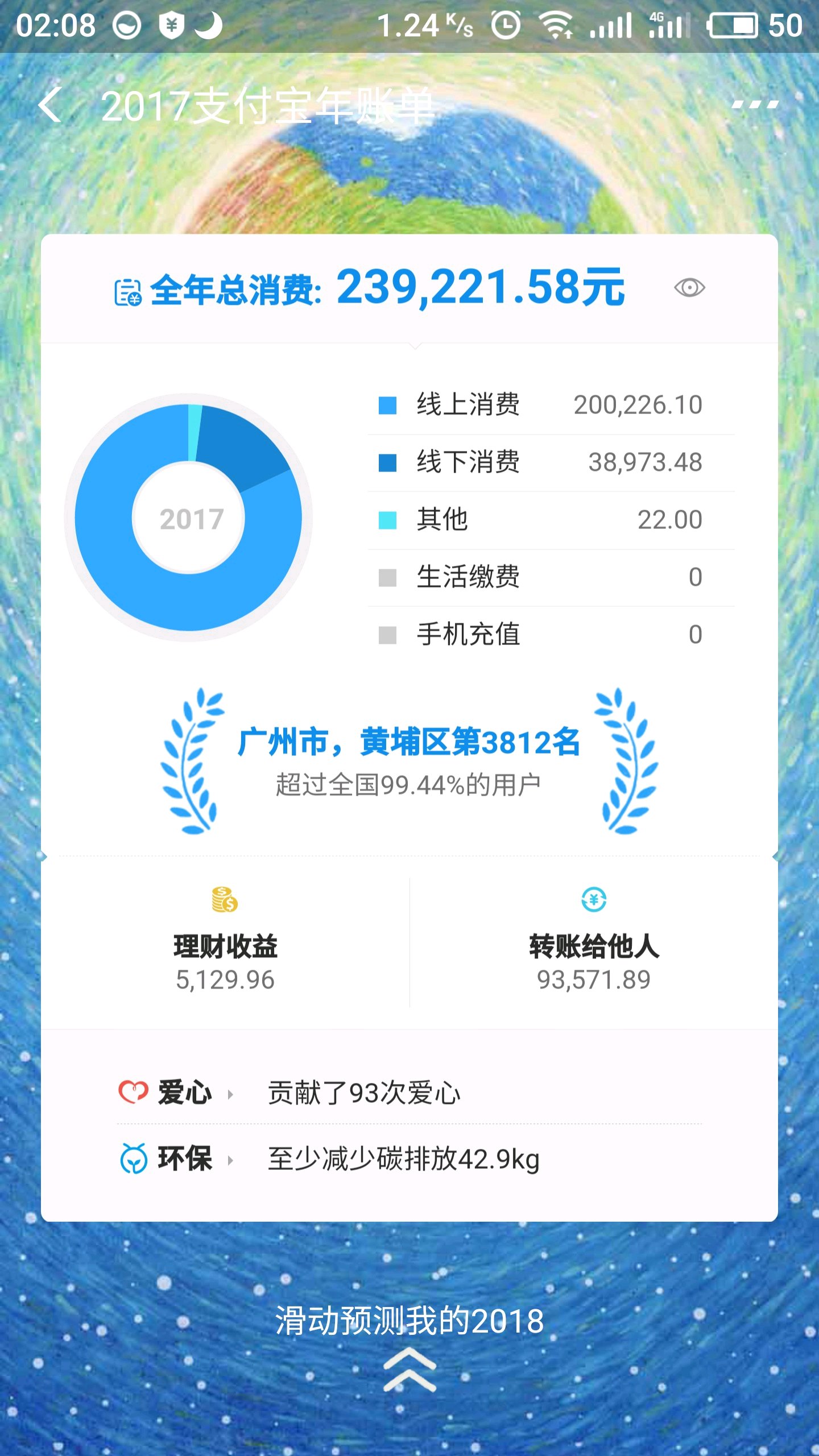Open the three-dot overflow menu

tap(755, 105)
